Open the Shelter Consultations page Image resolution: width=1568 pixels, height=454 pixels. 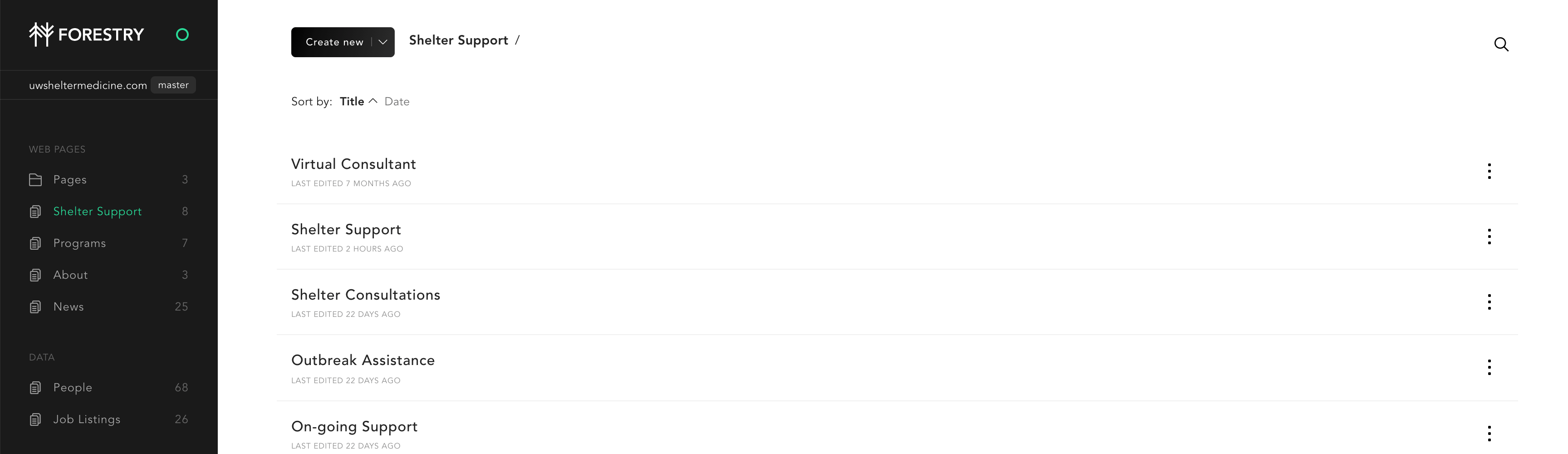365,295
